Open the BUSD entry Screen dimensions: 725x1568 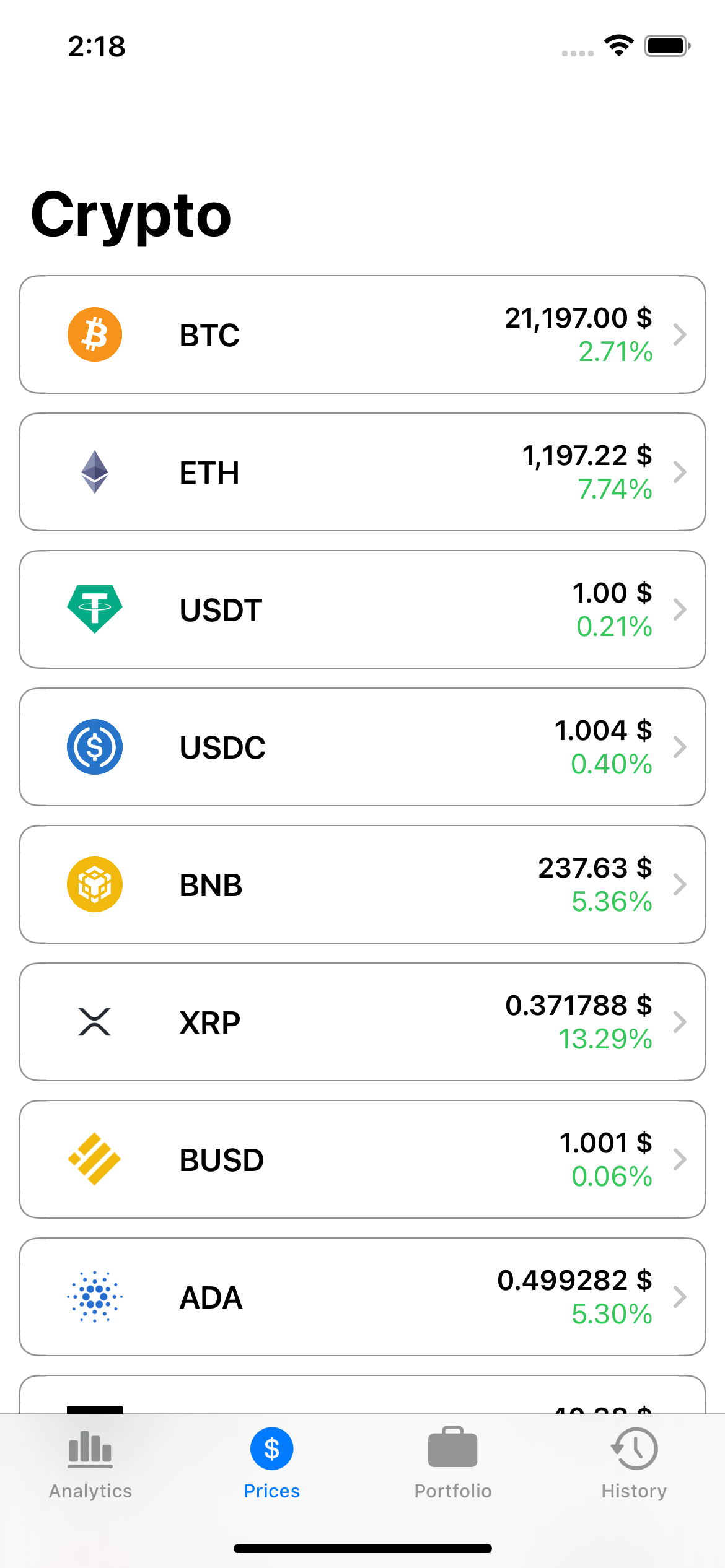click(362, 1159)
